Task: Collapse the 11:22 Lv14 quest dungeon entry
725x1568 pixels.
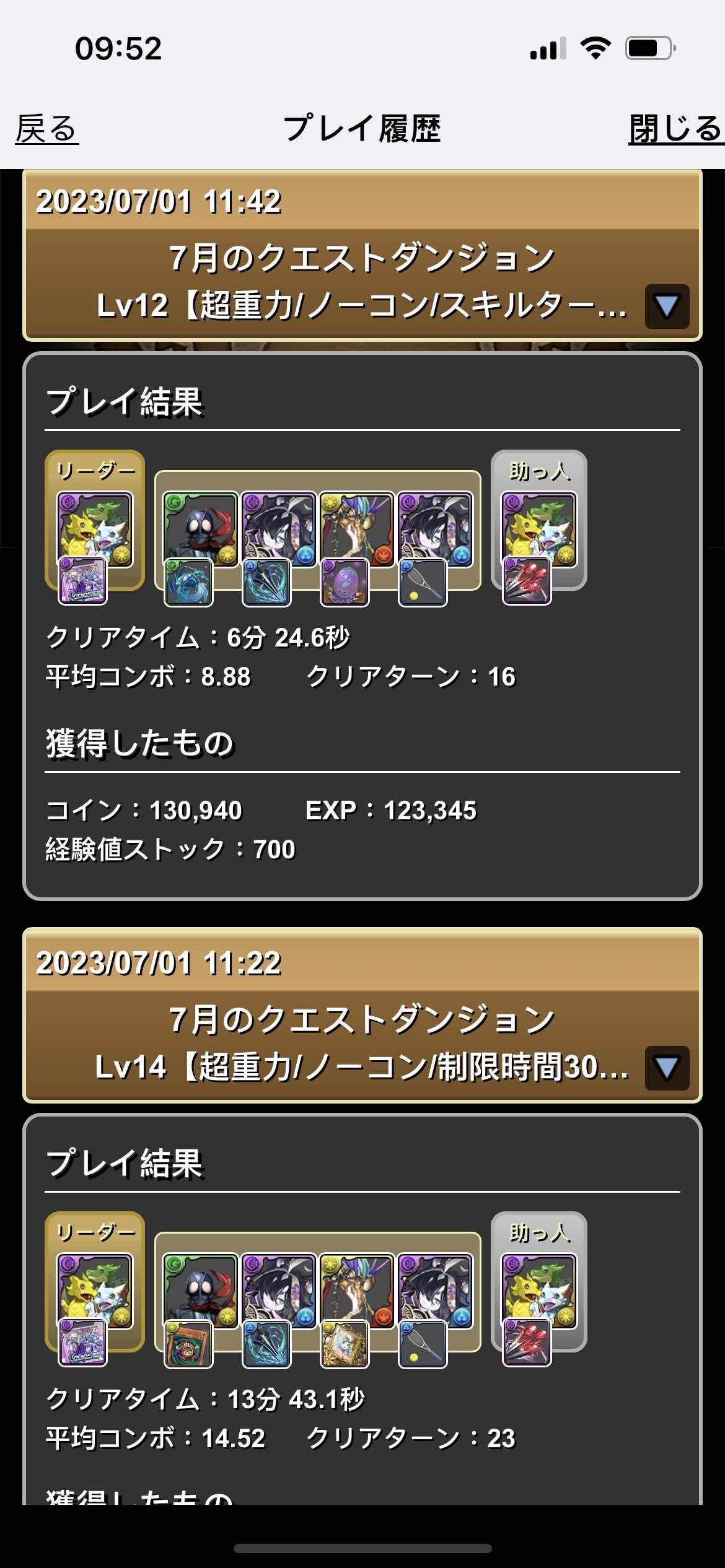Action: coord(667,1068)
